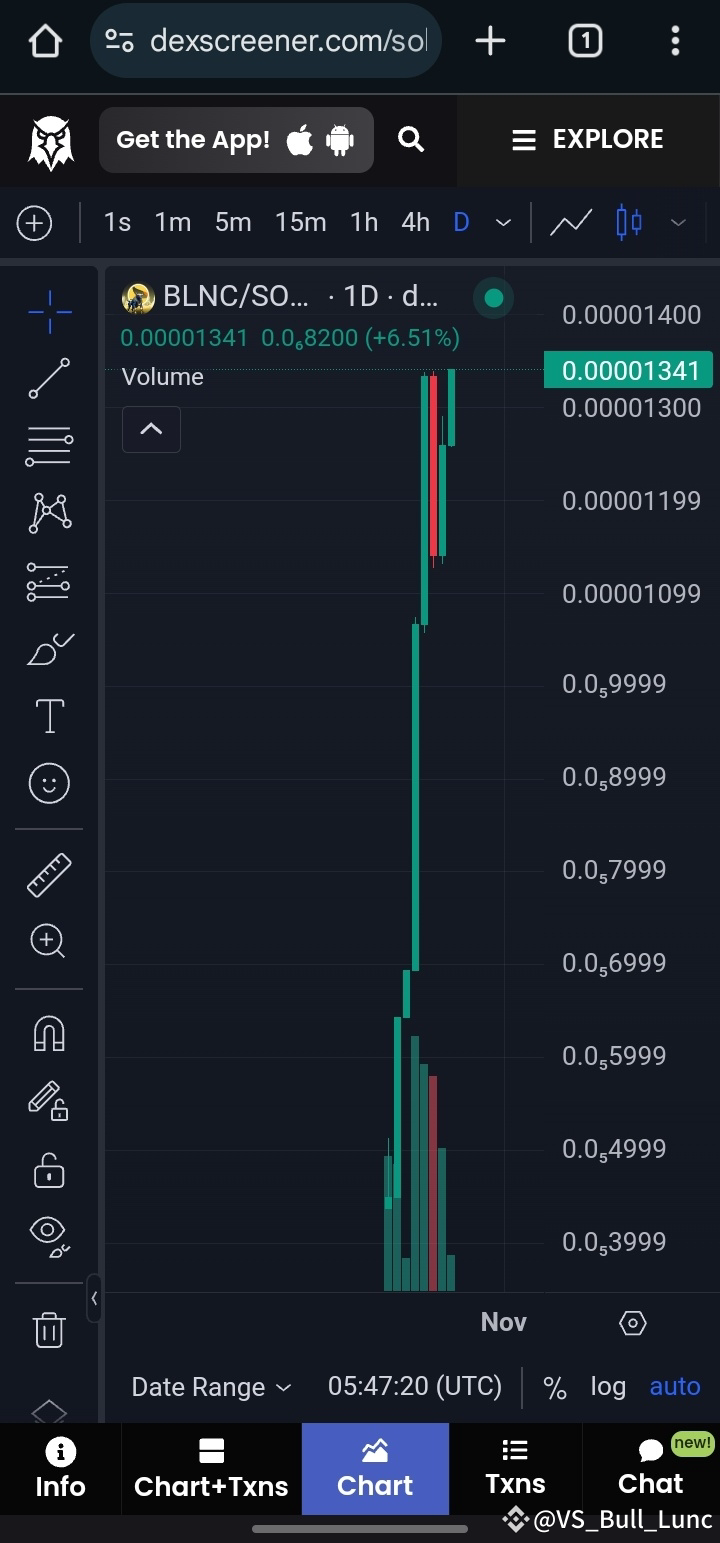The width and height of the screenshot is (720, 1543).
Task: Pick the brush drawing tool
Action: [48, 648]
